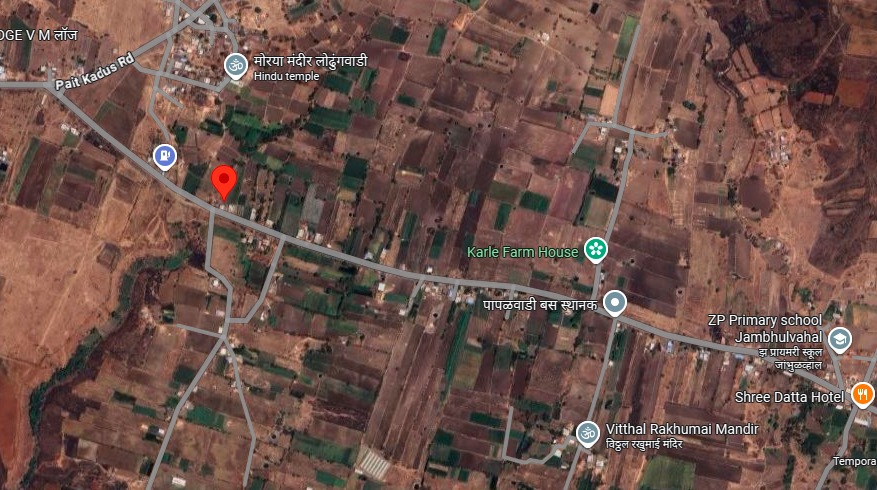877x490 pixels.
Task: Open the bus stand marker
Action: tap(614, 302)
